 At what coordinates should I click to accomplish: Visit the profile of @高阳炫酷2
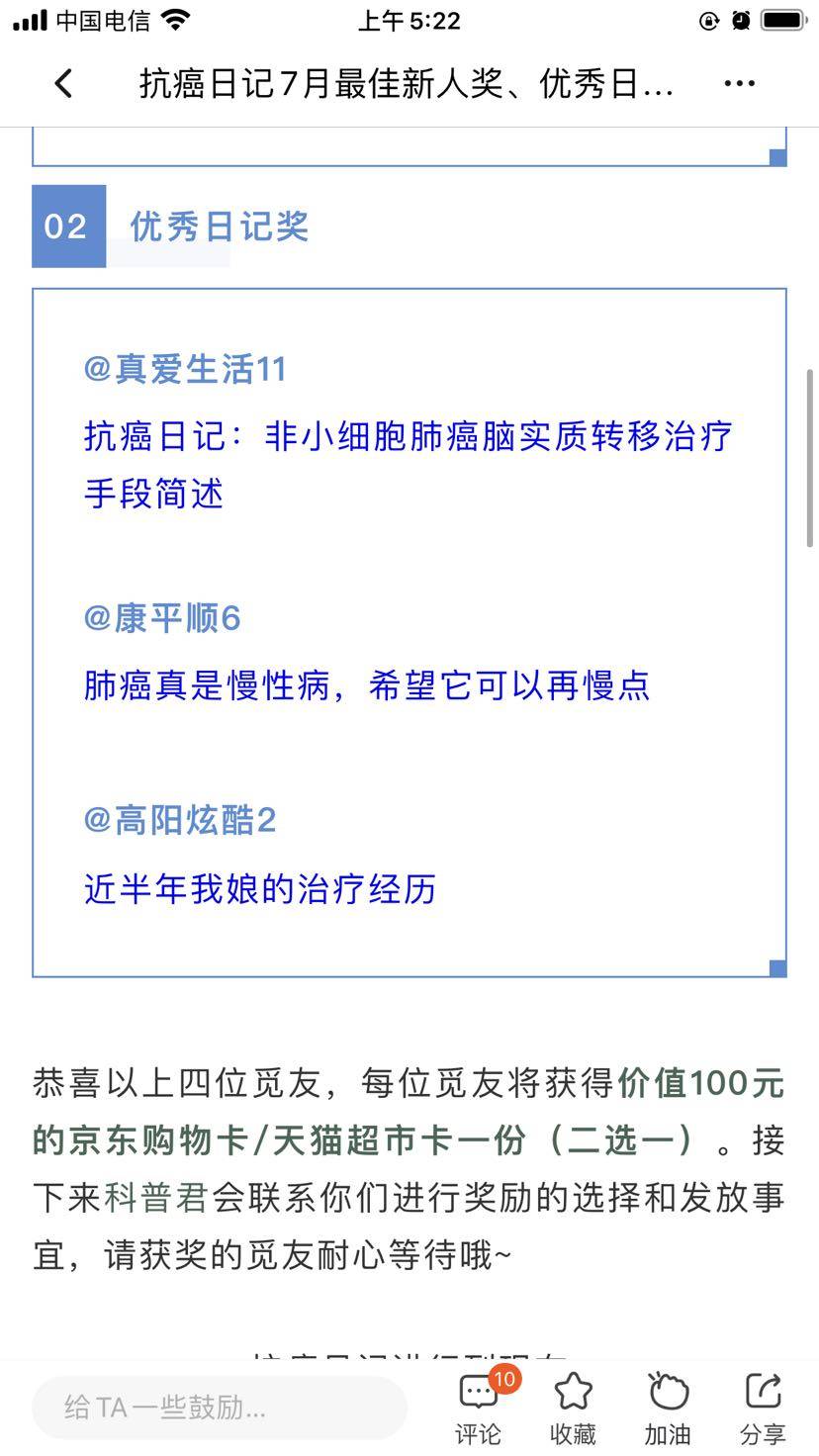pyautogui.click(x=180, y=820)
